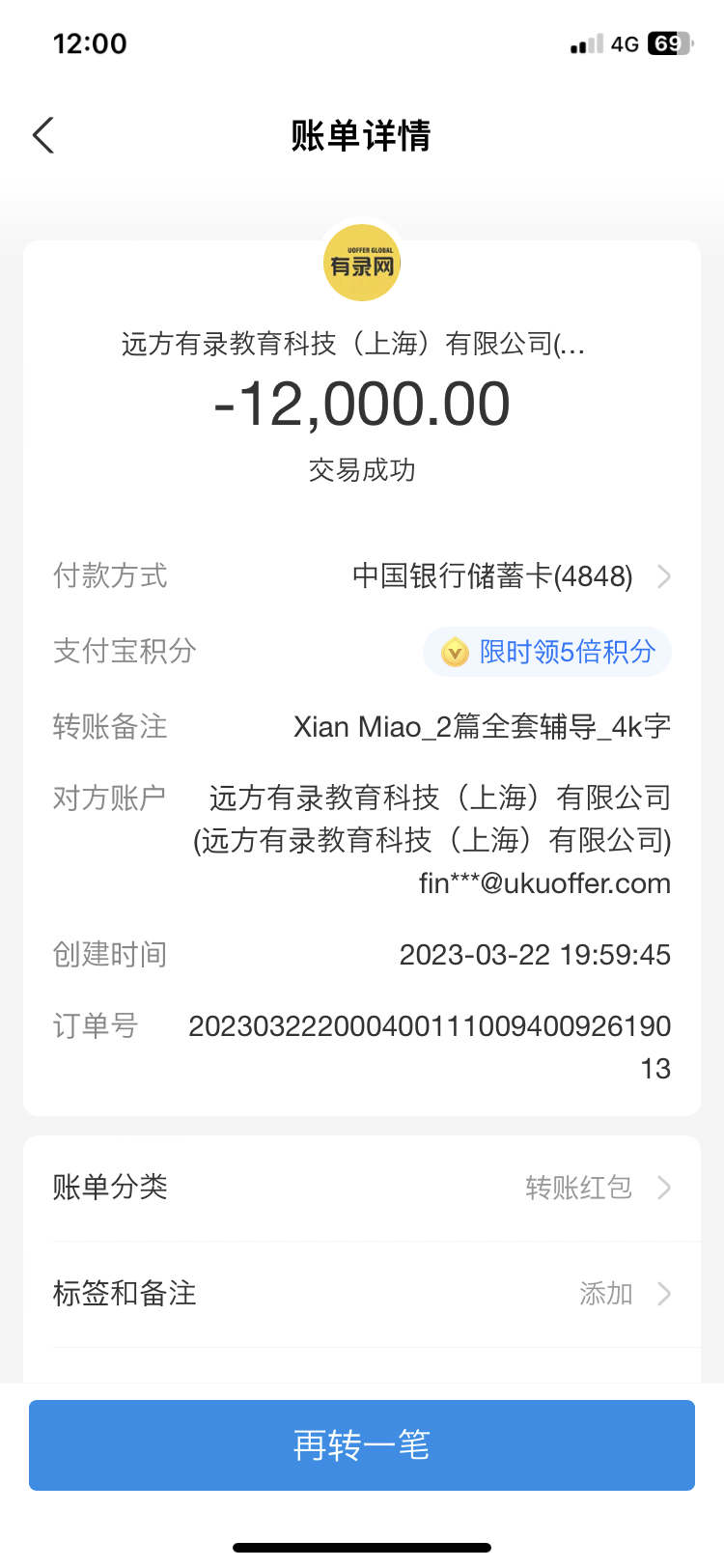Tap the 再转一笔 button

point(362,1445)
